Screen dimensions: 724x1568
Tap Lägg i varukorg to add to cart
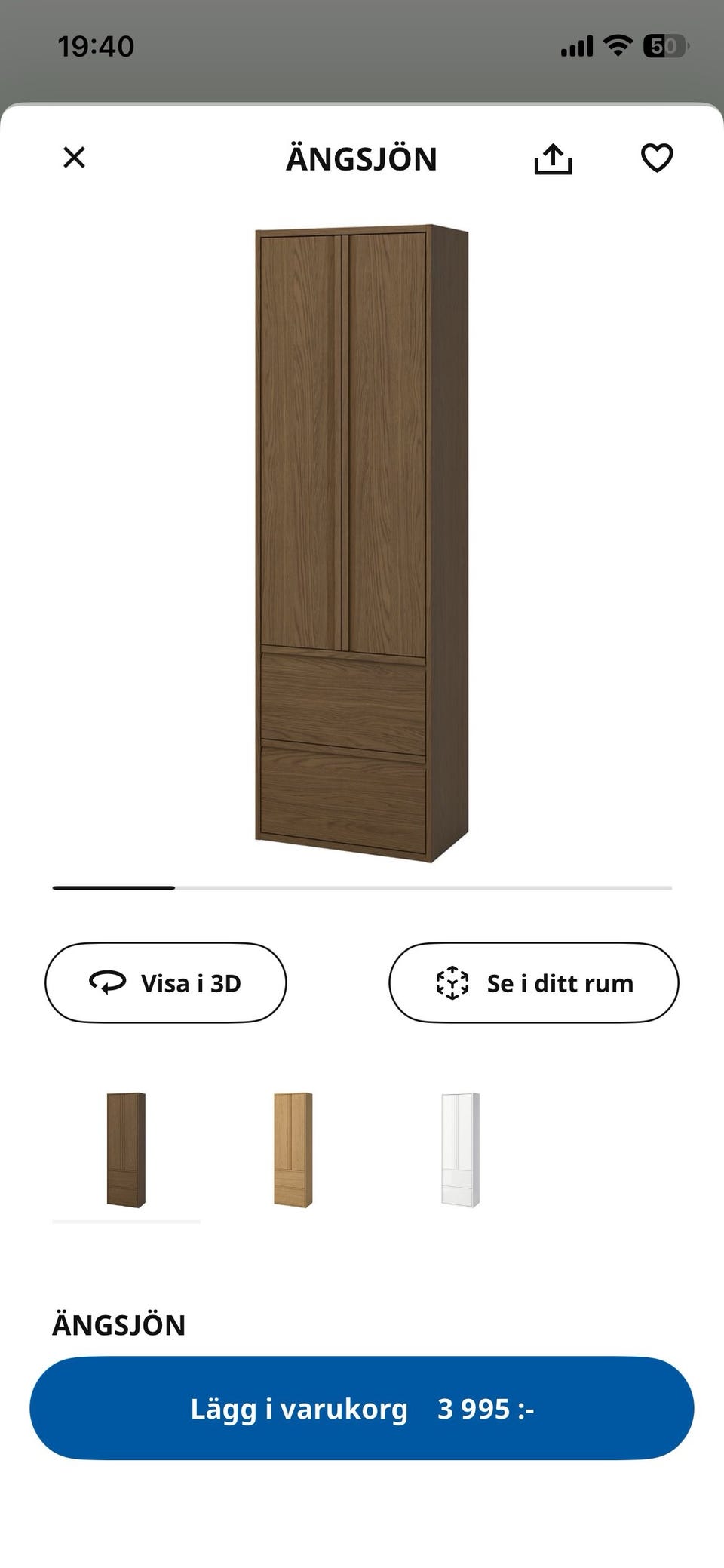pyautogui.click(x=362, y=1408)
